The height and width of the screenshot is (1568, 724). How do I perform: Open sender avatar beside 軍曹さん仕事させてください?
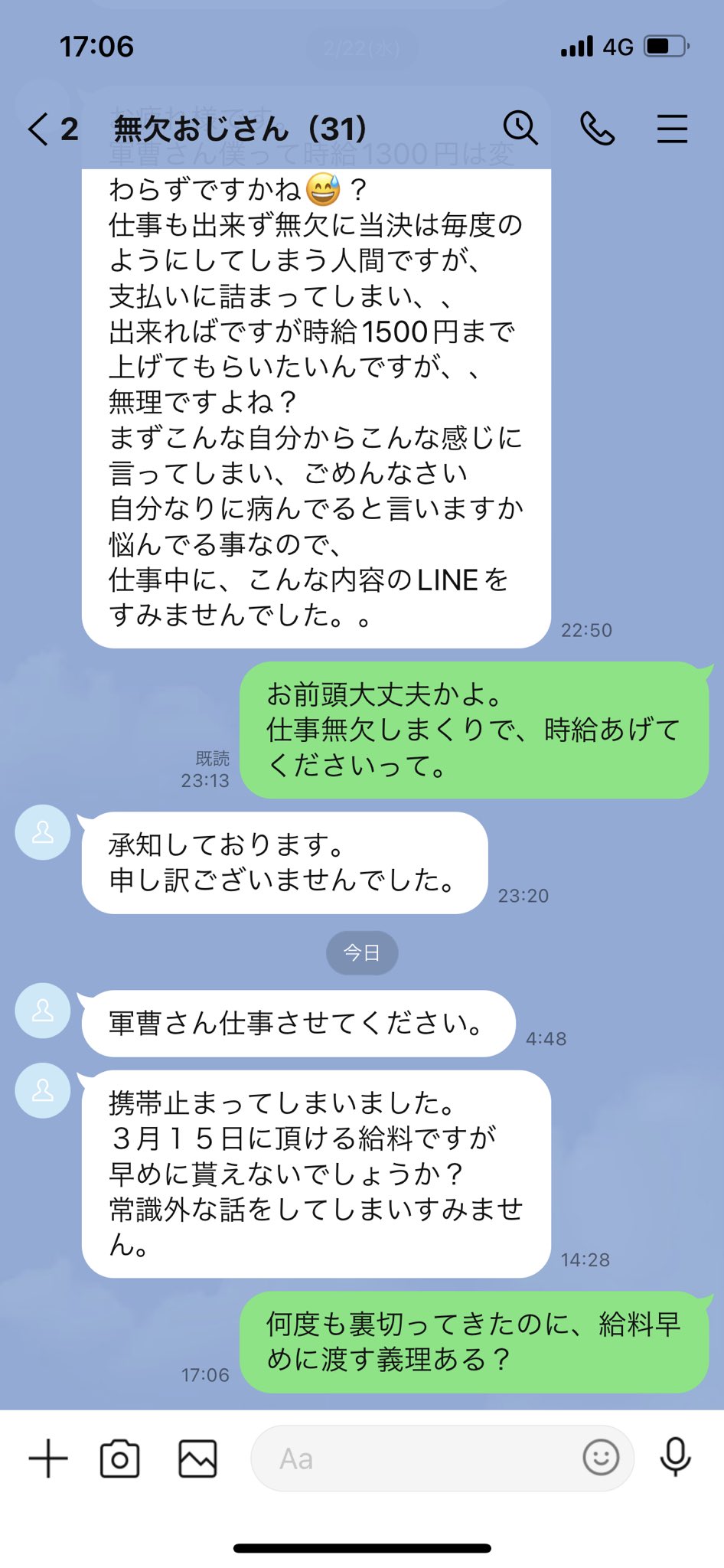pyautogui.click(x=43, y=1011)
